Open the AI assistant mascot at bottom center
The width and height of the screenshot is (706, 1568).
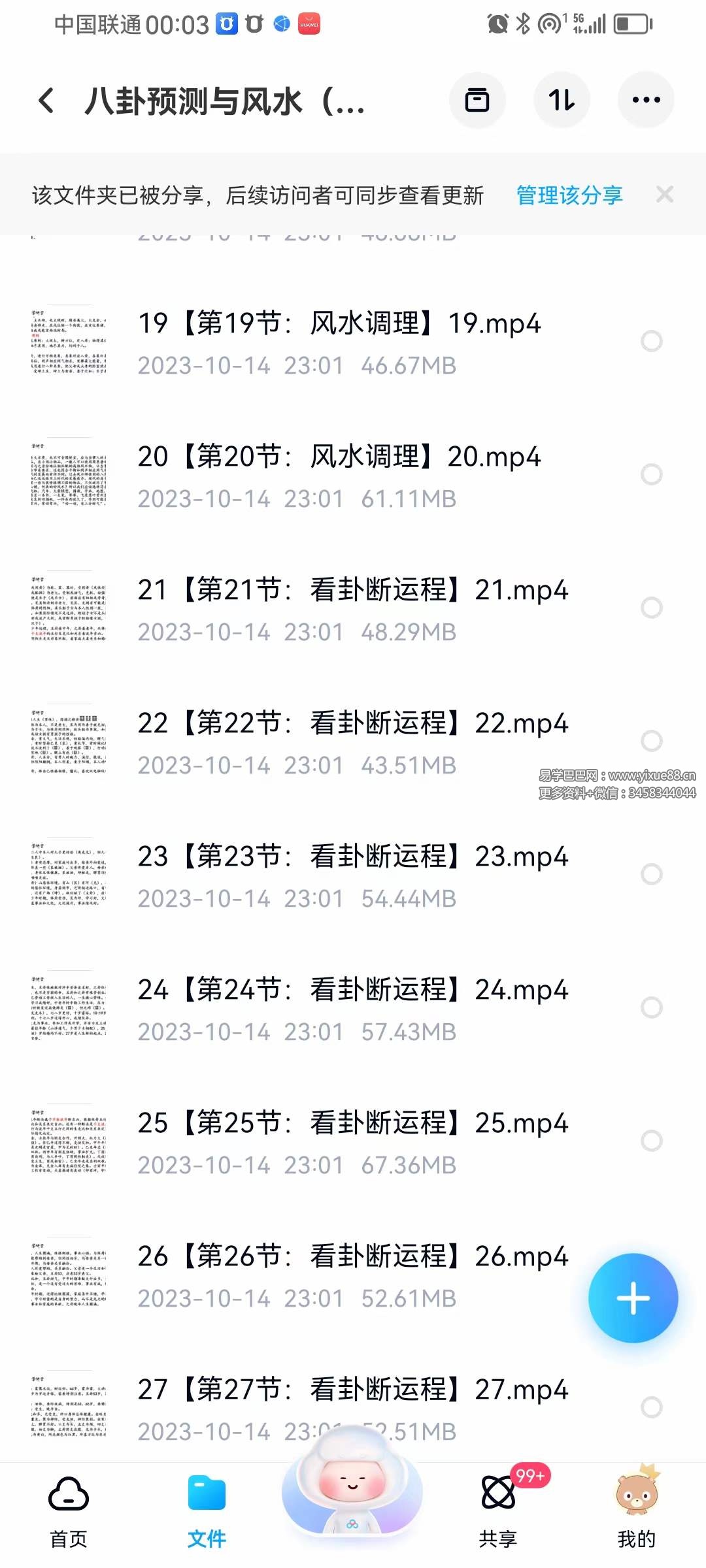[x=353, y=1496]
